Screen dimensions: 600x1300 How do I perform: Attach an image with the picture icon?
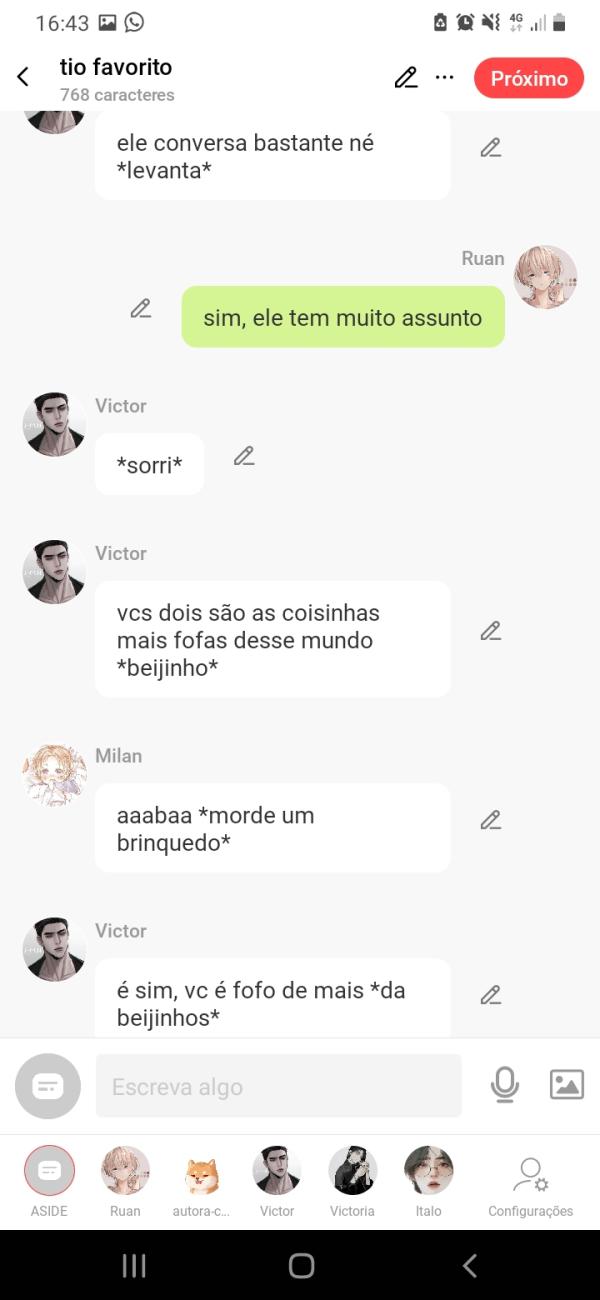567,1085
